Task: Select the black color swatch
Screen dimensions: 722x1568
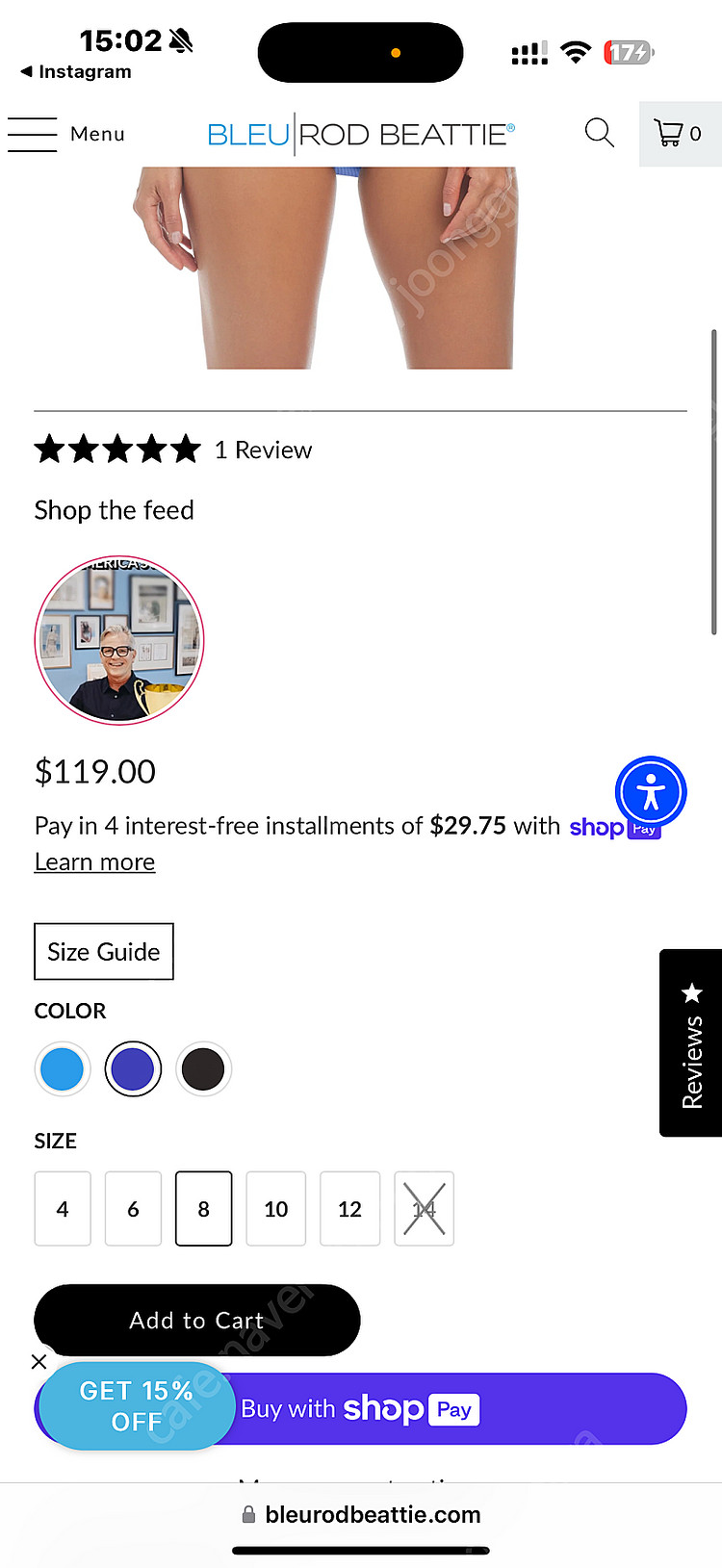Action: 203,1069
